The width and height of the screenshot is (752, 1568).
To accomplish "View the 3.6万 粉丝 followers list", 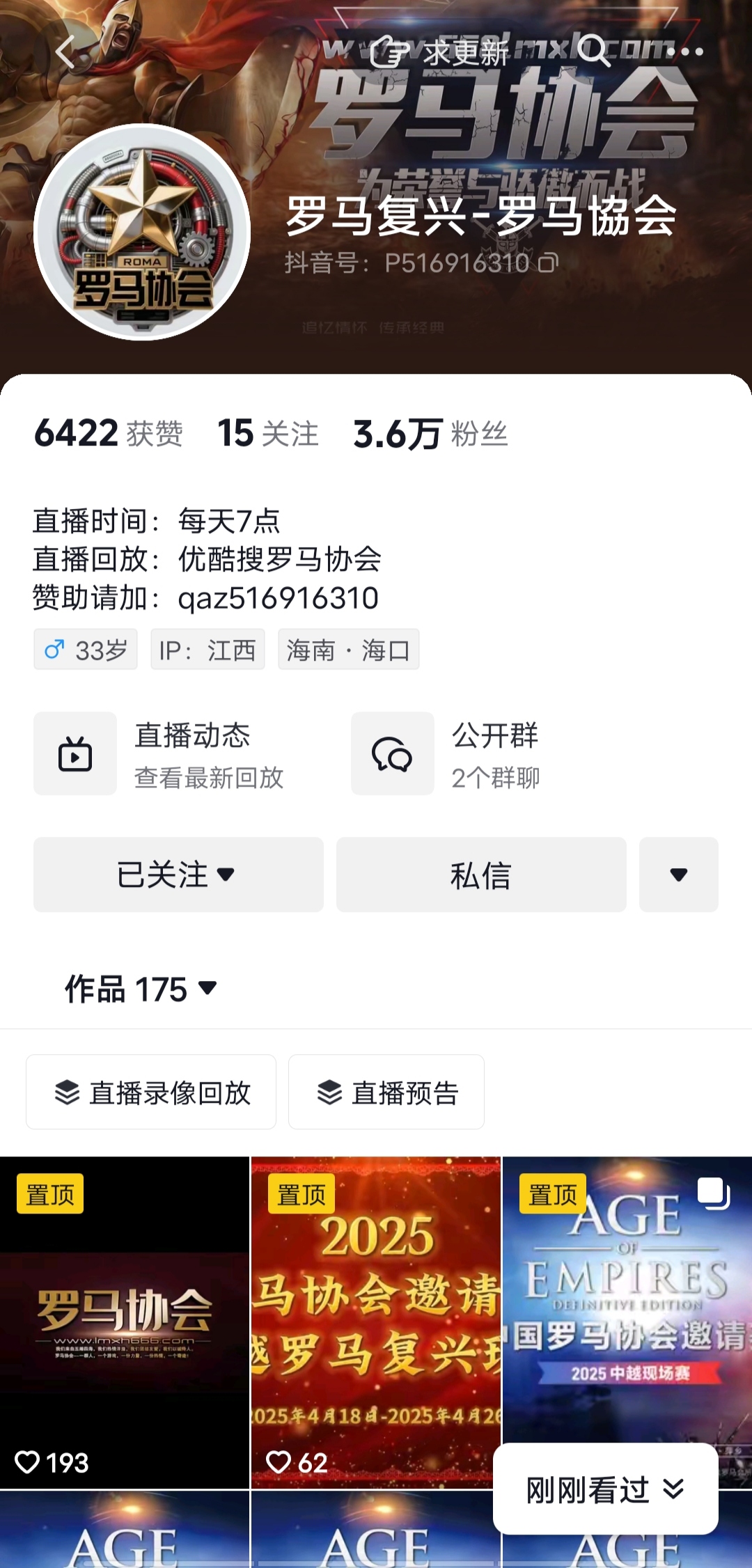I will [x=430, y=434].
